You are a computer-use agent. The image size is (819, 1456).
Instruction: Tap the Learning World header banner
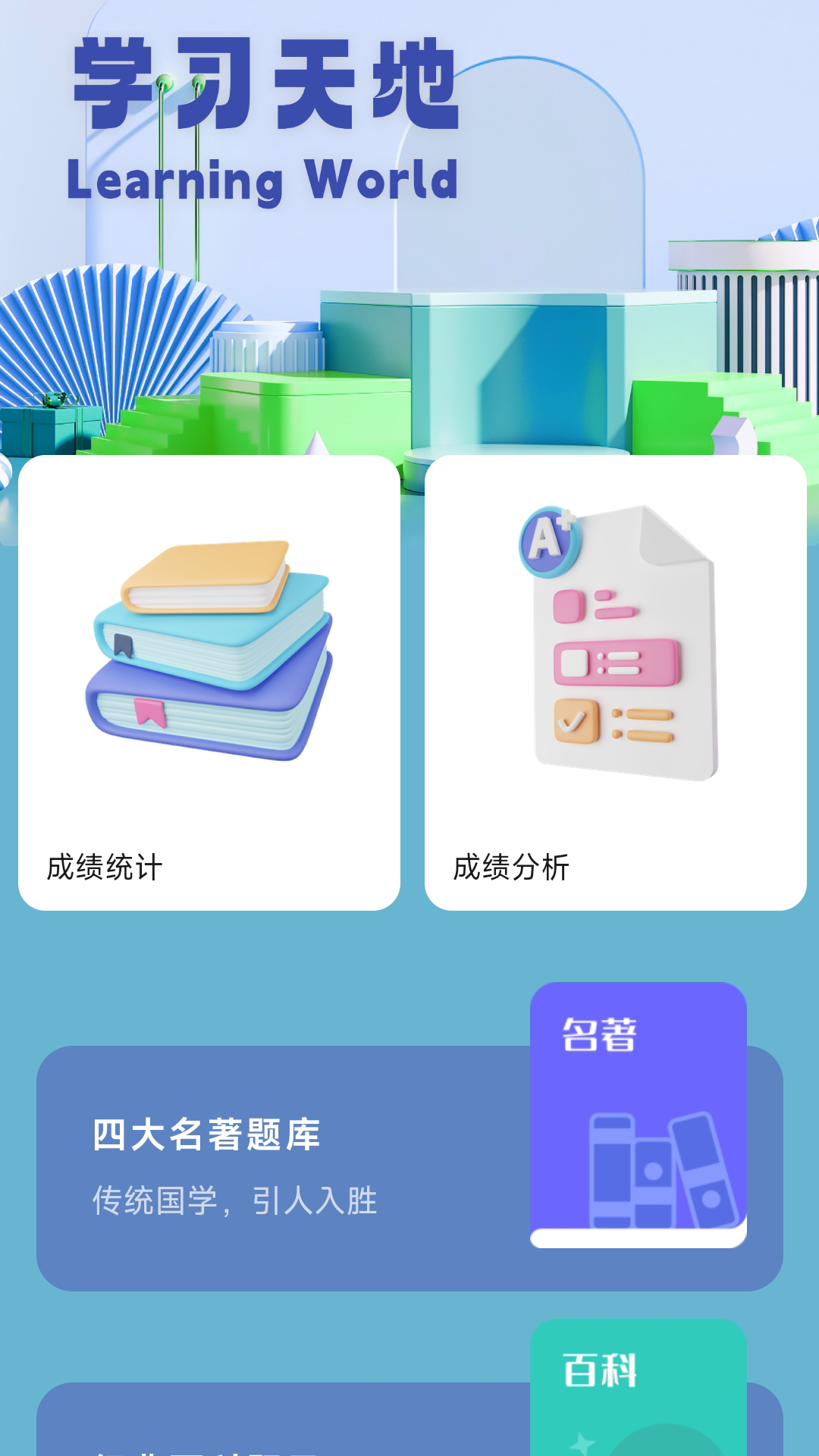(x=265, y=121)
